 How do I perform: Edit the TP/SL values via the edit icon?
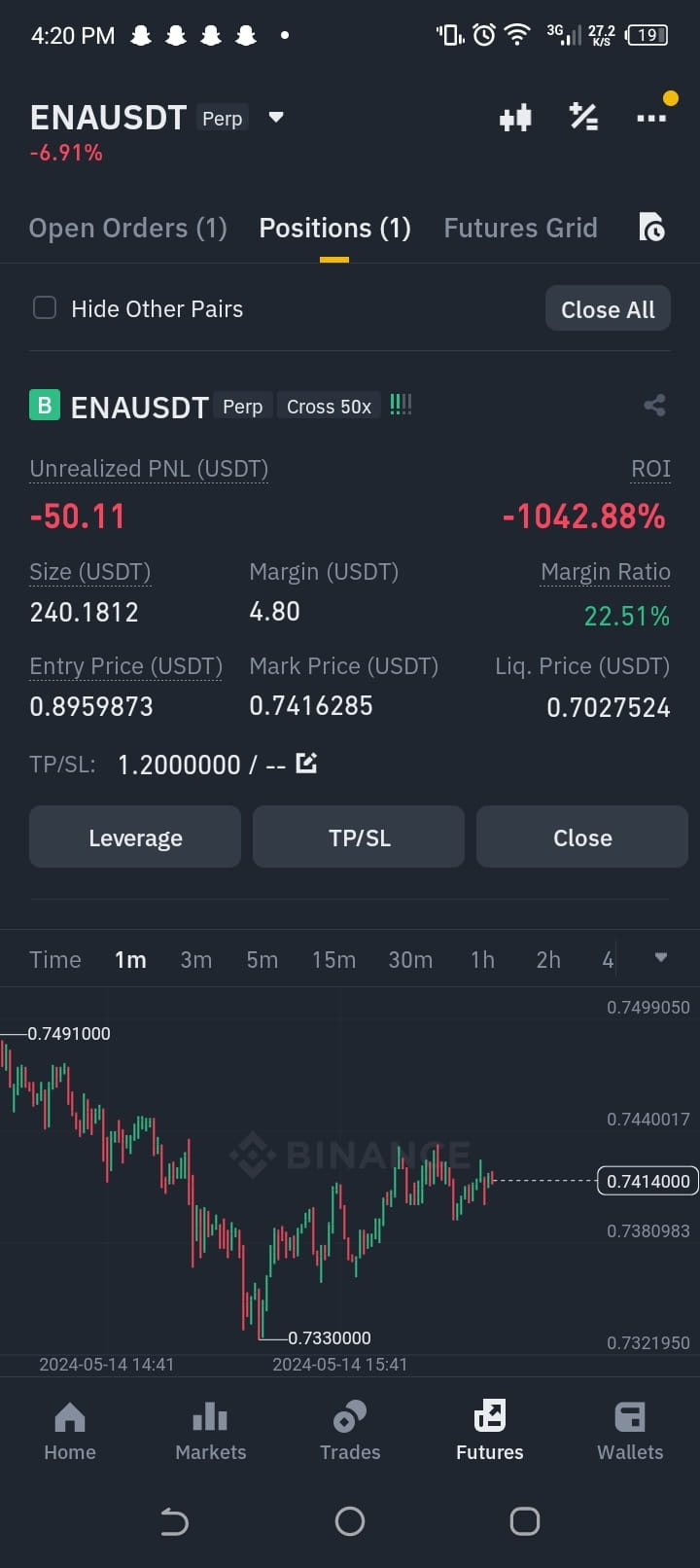point(306,764)
